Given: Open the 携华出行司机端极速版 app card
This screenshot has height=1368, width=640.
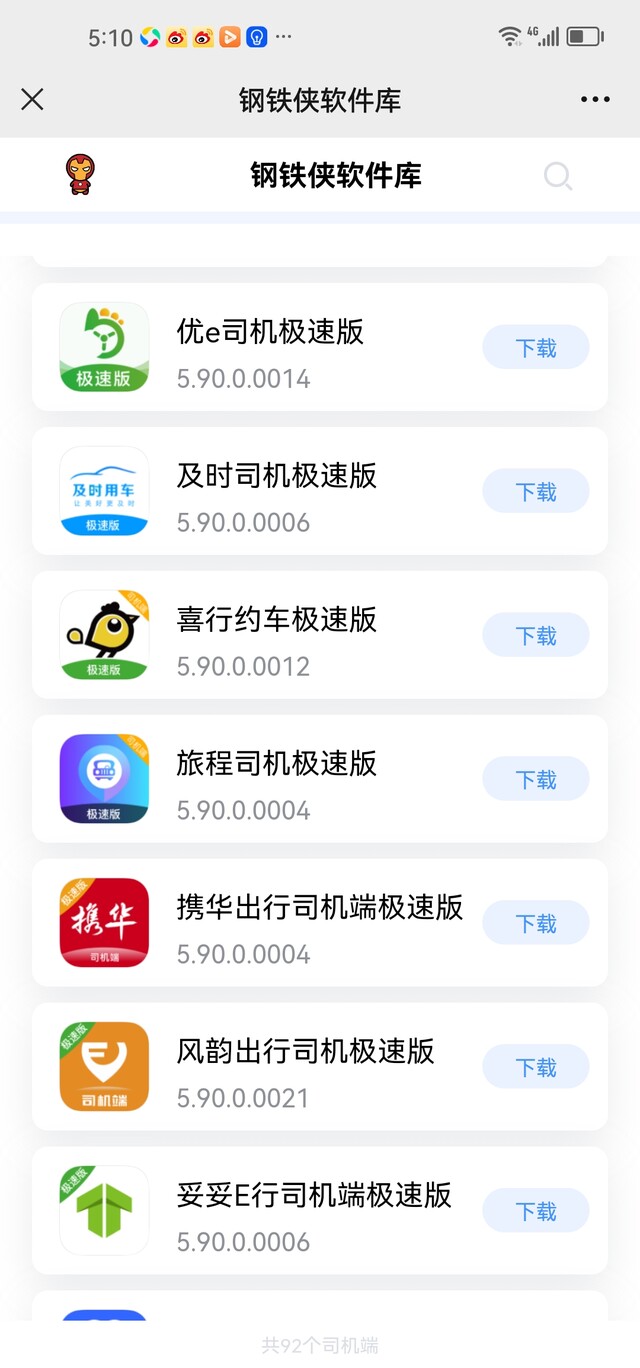Looking at the screenshot, I should point(320,923).
